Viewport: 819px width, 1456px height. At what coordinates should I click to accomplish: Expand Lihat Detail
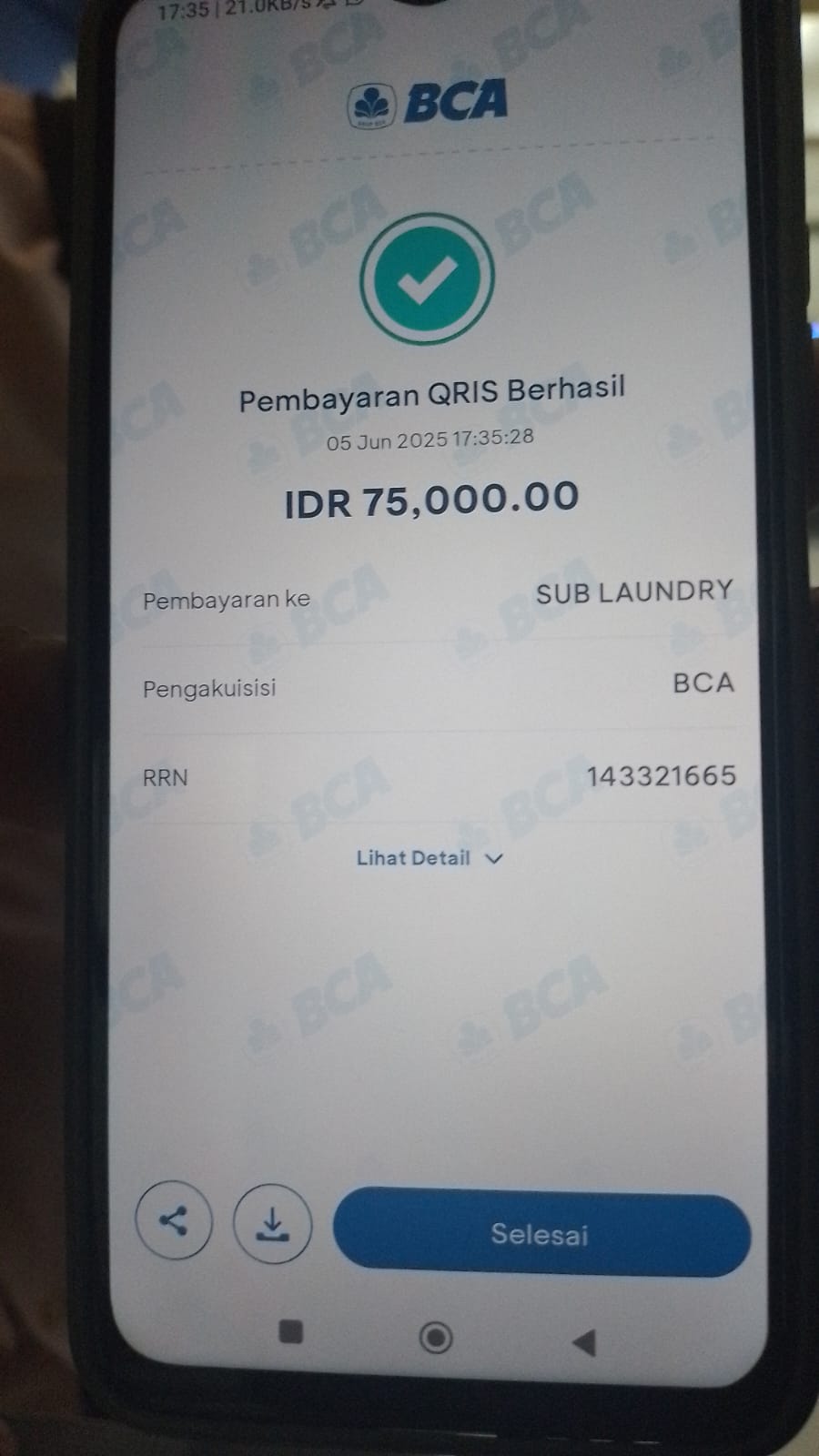[x=429, y=858]
